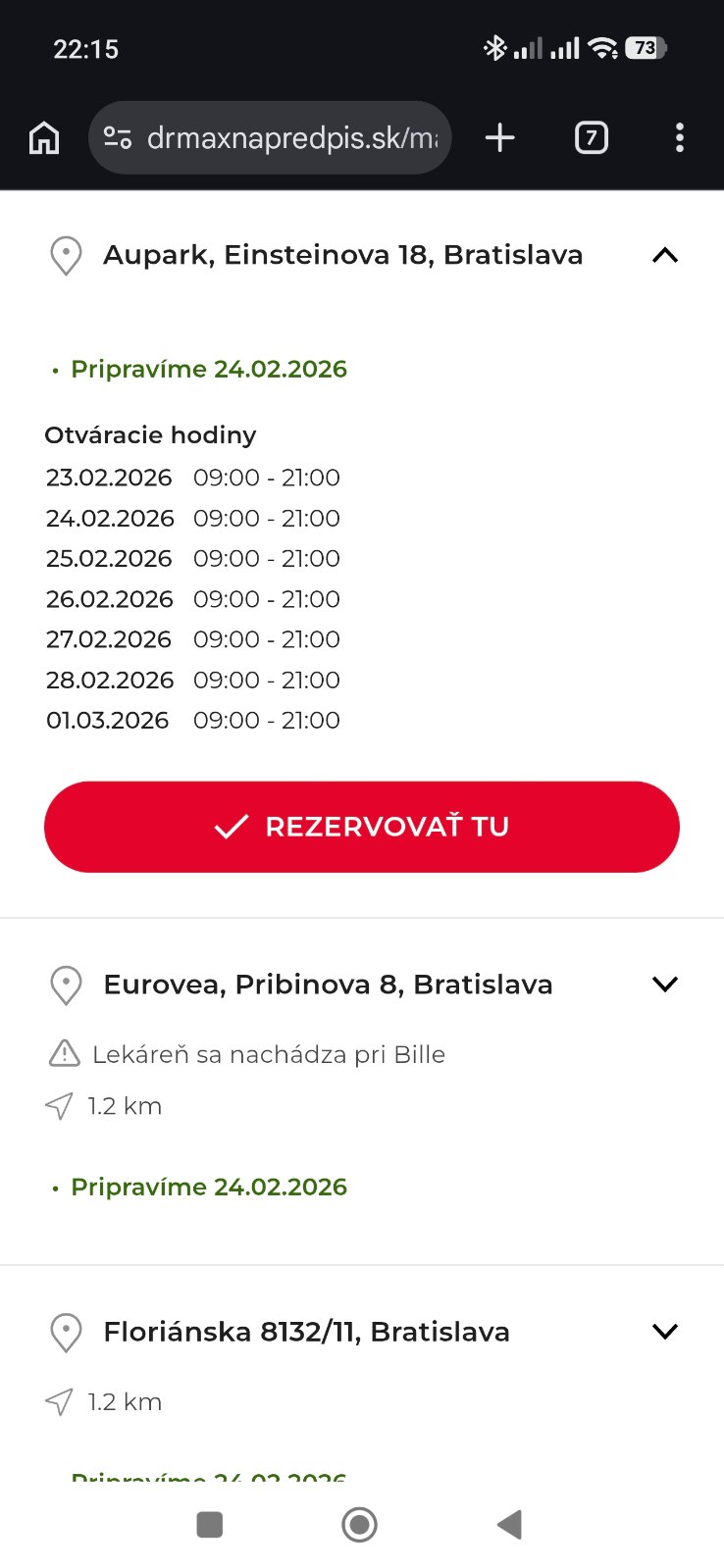
Task: Open a new browser tab
Action: 499,138
